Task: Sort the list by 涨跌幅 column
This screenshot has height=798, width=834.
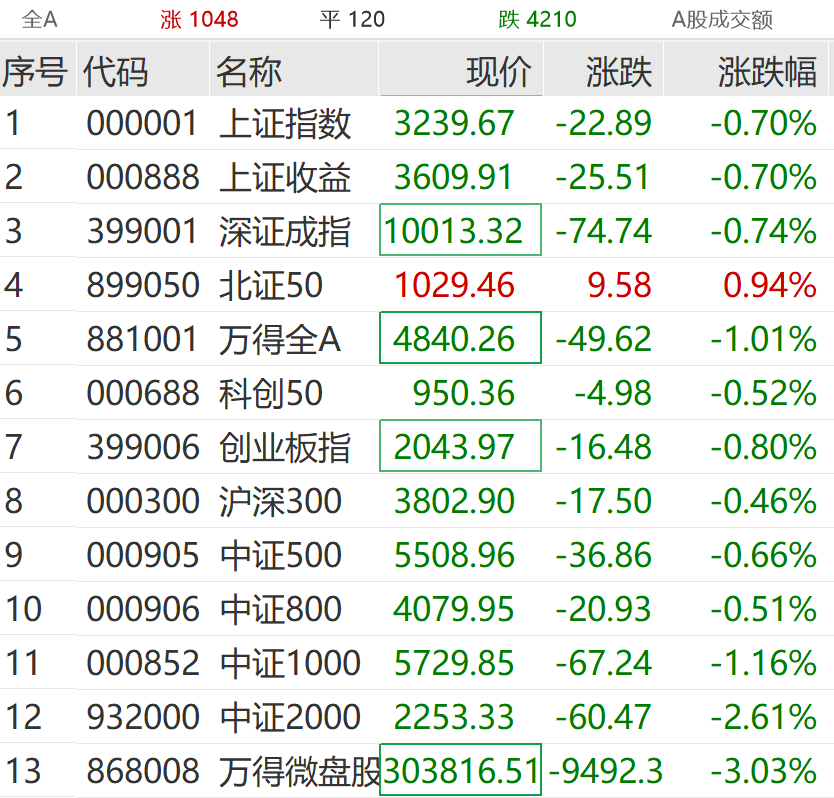Action: tap(766, 72)
